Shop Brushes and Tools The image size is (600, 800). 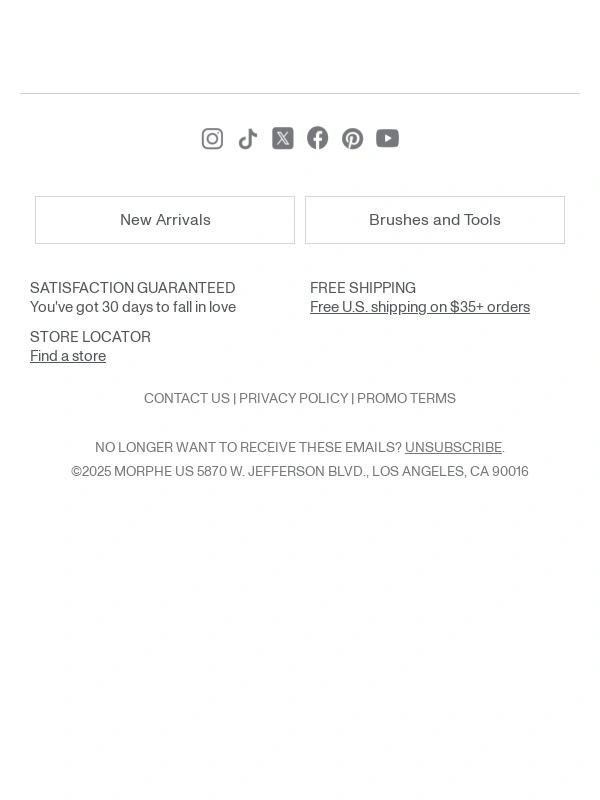[435, 220]
